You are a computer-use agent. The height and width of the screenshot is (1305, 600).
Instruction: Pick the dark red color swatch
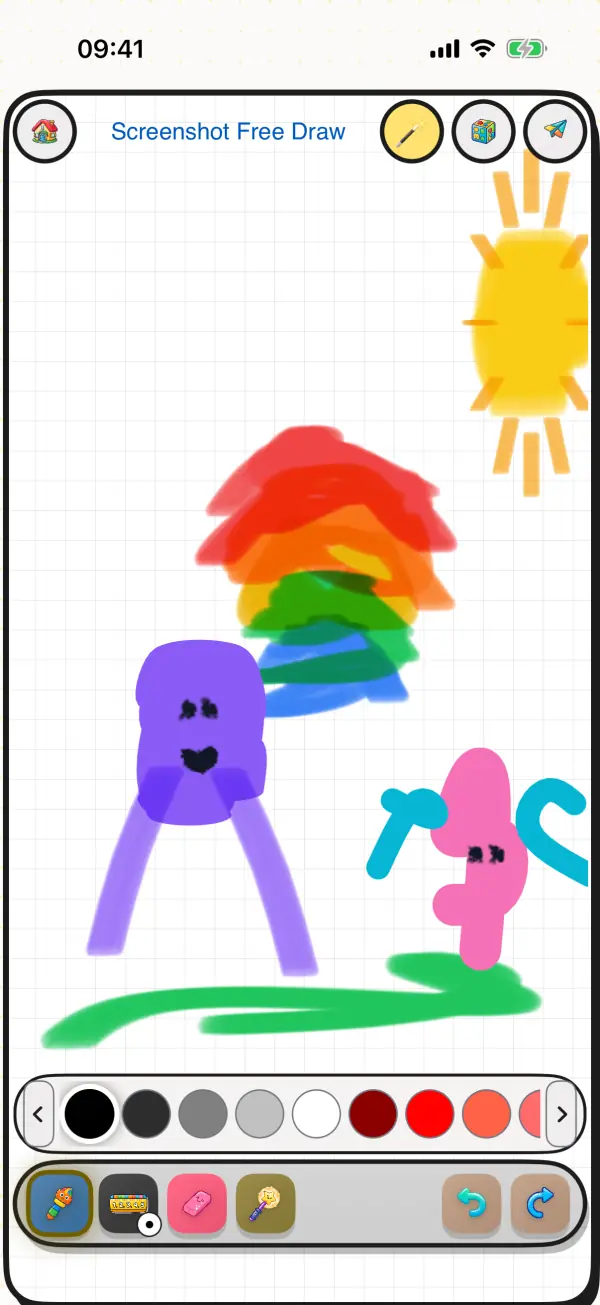(374, 1113)
